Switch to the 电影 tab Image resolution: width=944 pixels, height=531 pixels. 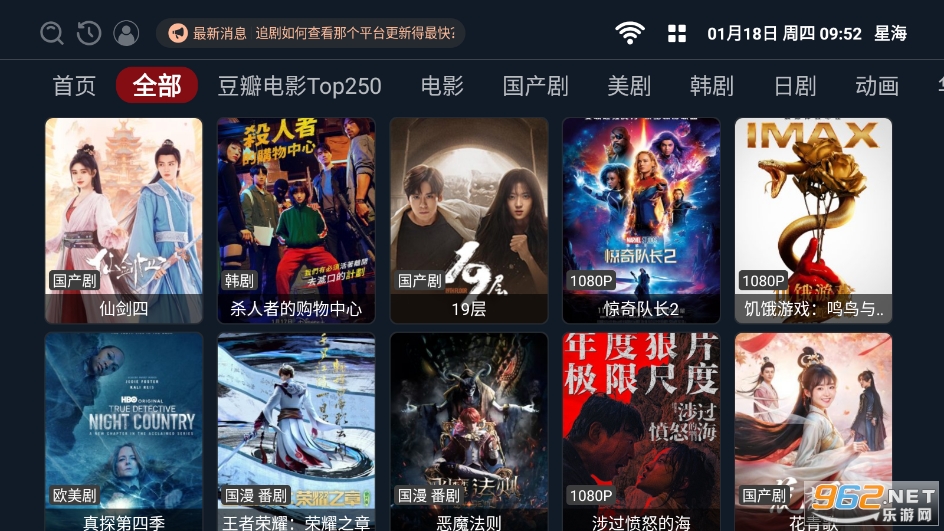click(x=442, y=86)
